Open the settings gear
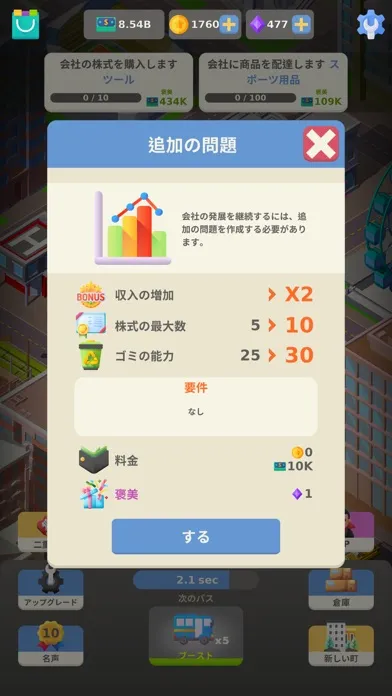 [371, 24]
